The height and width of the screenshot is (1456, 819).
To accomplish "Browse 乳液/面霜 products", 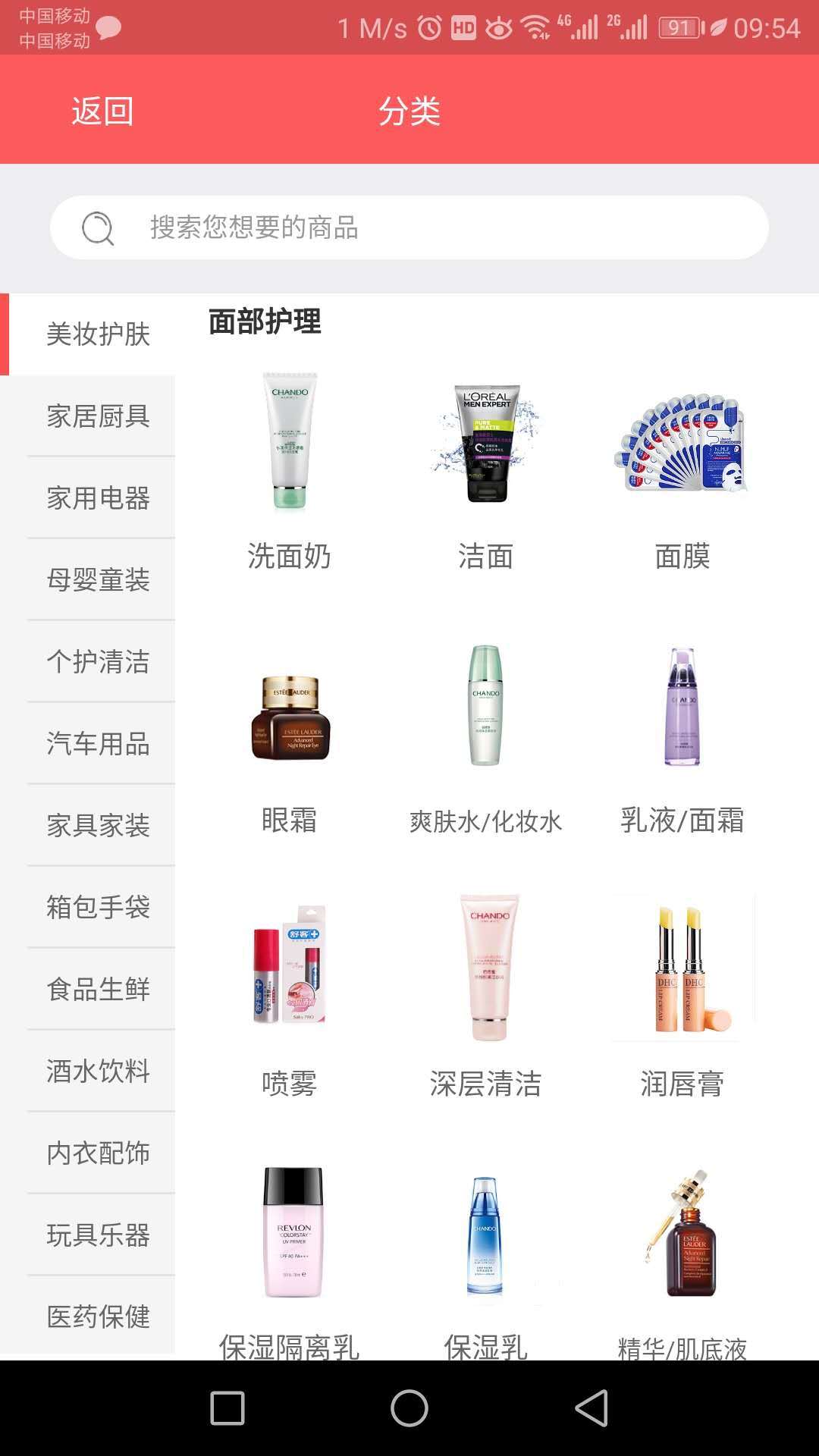I will click(682, 736).
